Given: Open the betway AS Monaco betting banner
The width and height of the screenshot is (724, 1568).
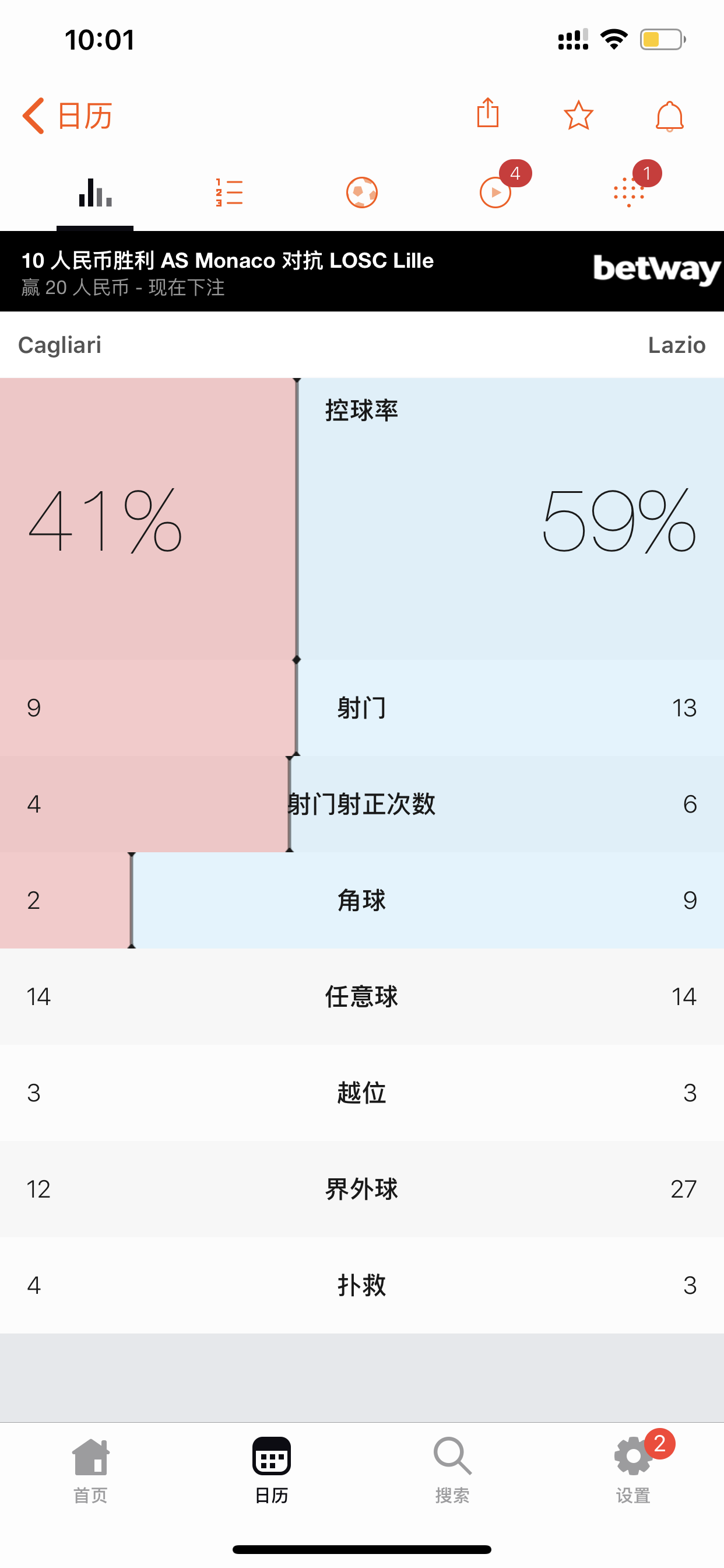Looking at the screenshot, I should (362, 271).
